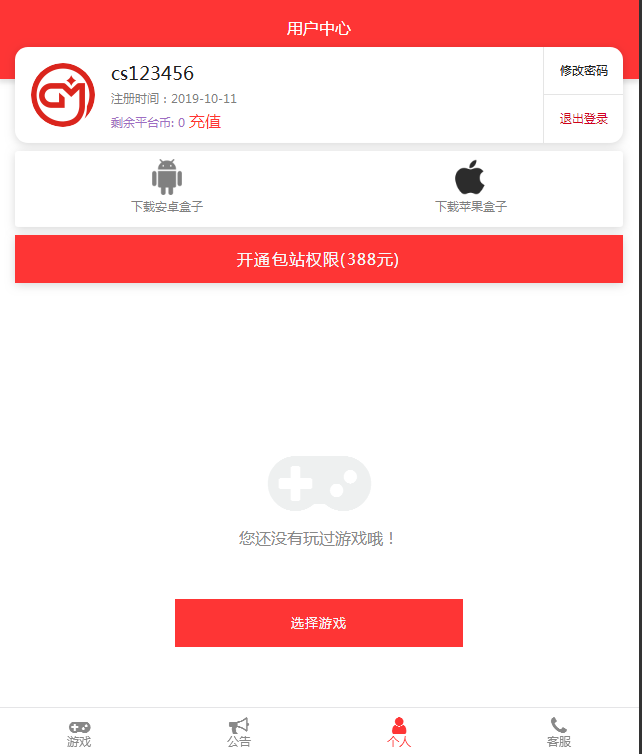Download the Apple box (下载苹果盒子)

(x=470, y=187)
